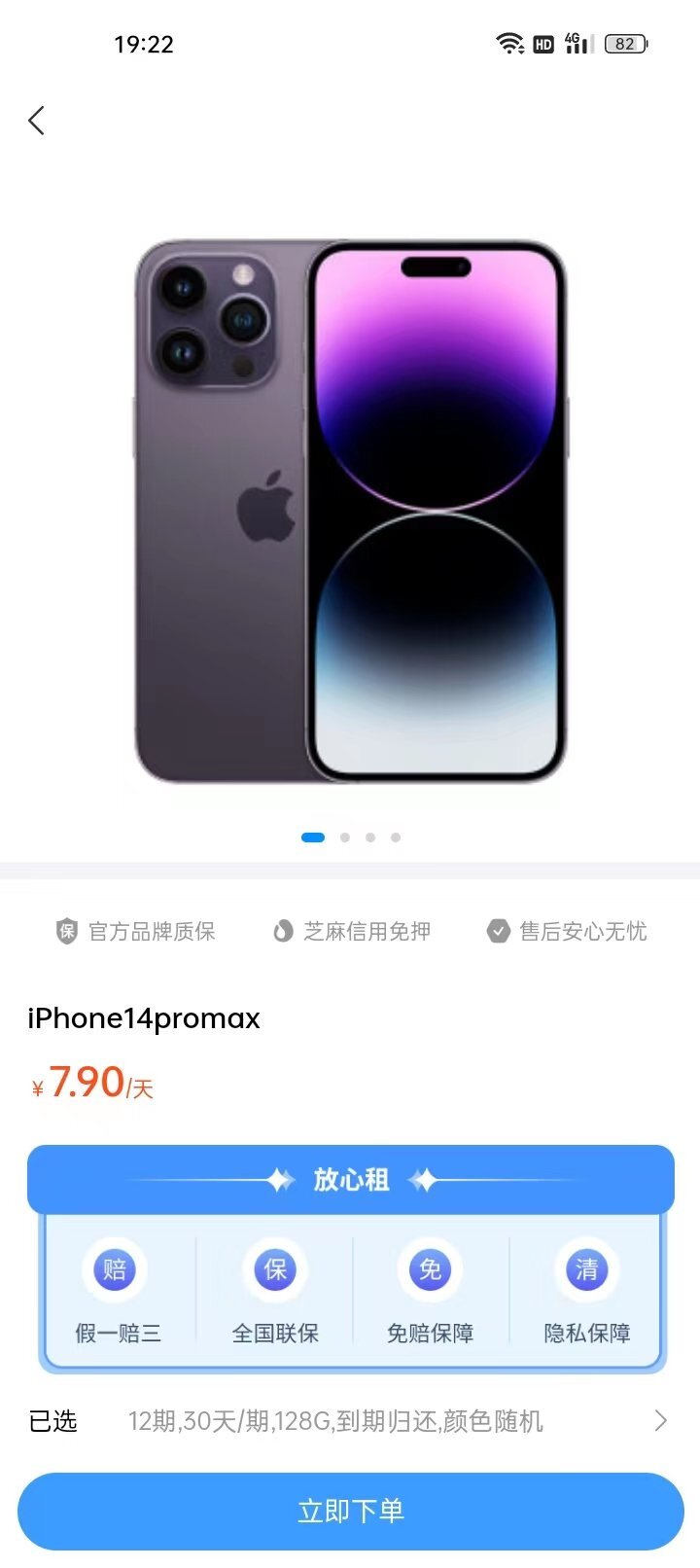700x1568 pixels.
Task: Select the last carousel indicator dot
Action: [x=396, y=837]
